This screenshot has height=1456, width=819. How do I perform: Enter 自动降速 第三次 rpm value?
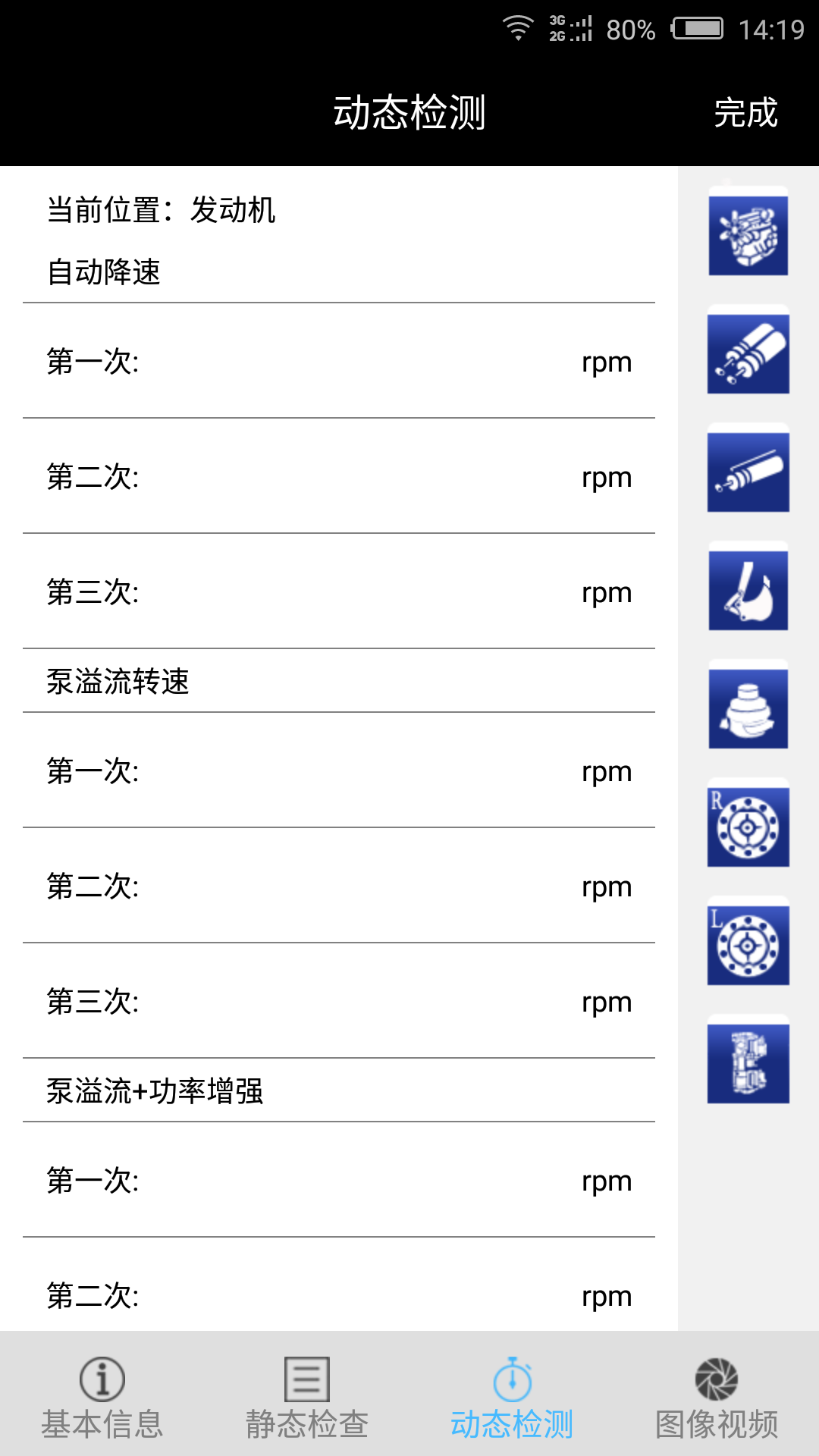click(x=356, y=592)
